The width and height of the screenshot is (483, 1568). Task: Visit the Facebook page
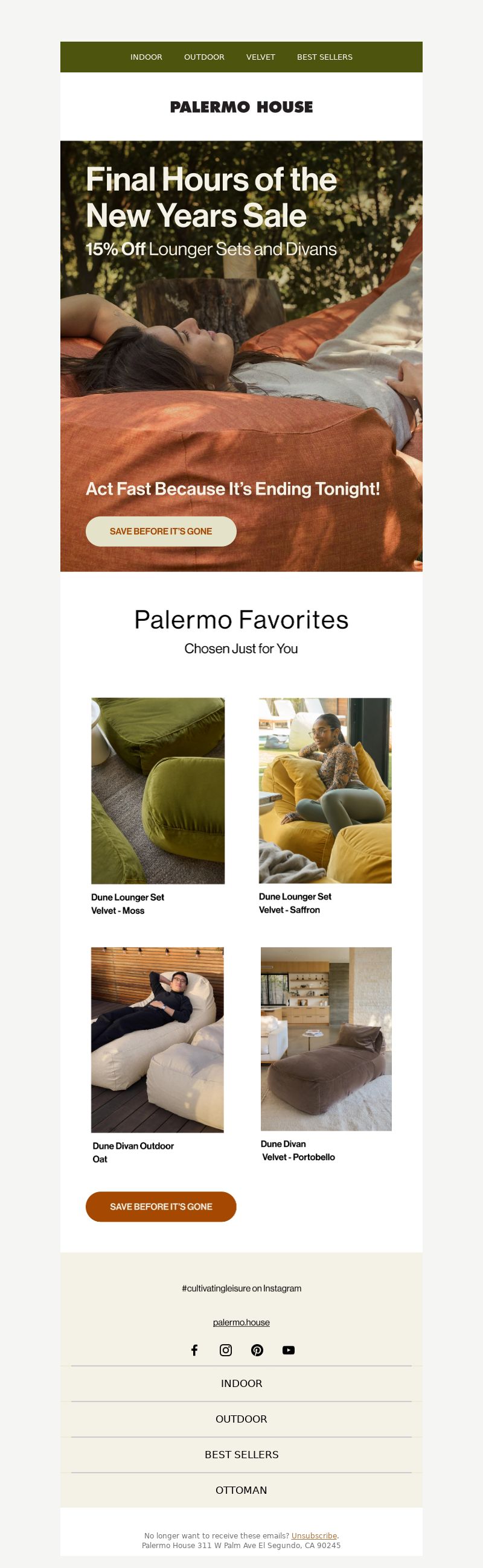pyautogui.click(x=194, y=1350)
